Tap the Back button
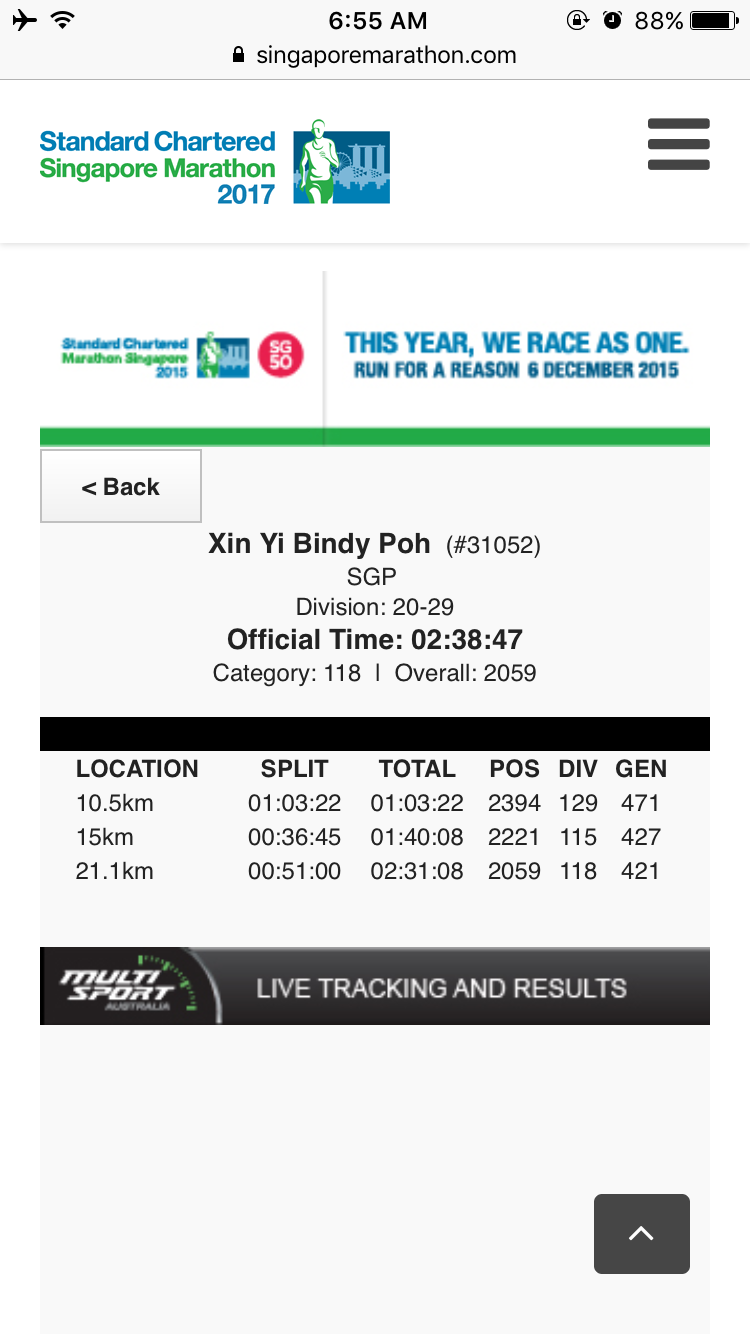The height and width of the screenshot is (1334, 750). [x=121, y=486]
